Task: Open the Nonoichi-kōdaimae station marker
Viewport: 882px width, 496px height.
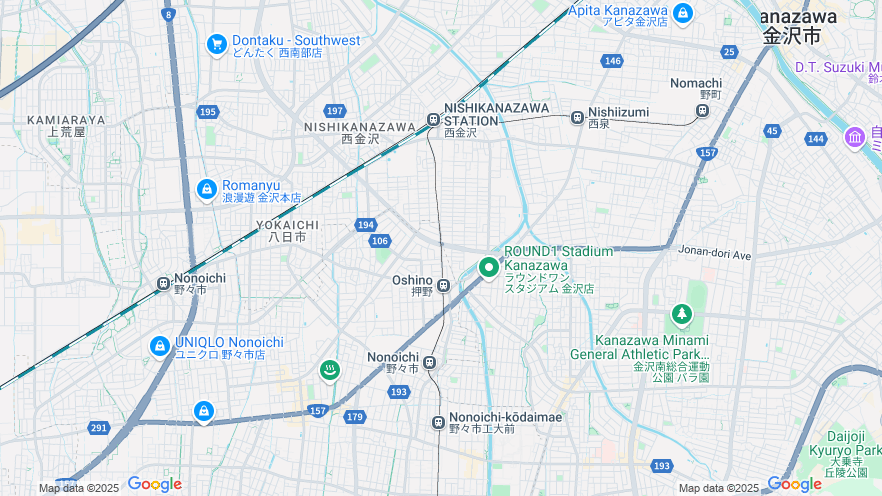Action: click(438, 422)
